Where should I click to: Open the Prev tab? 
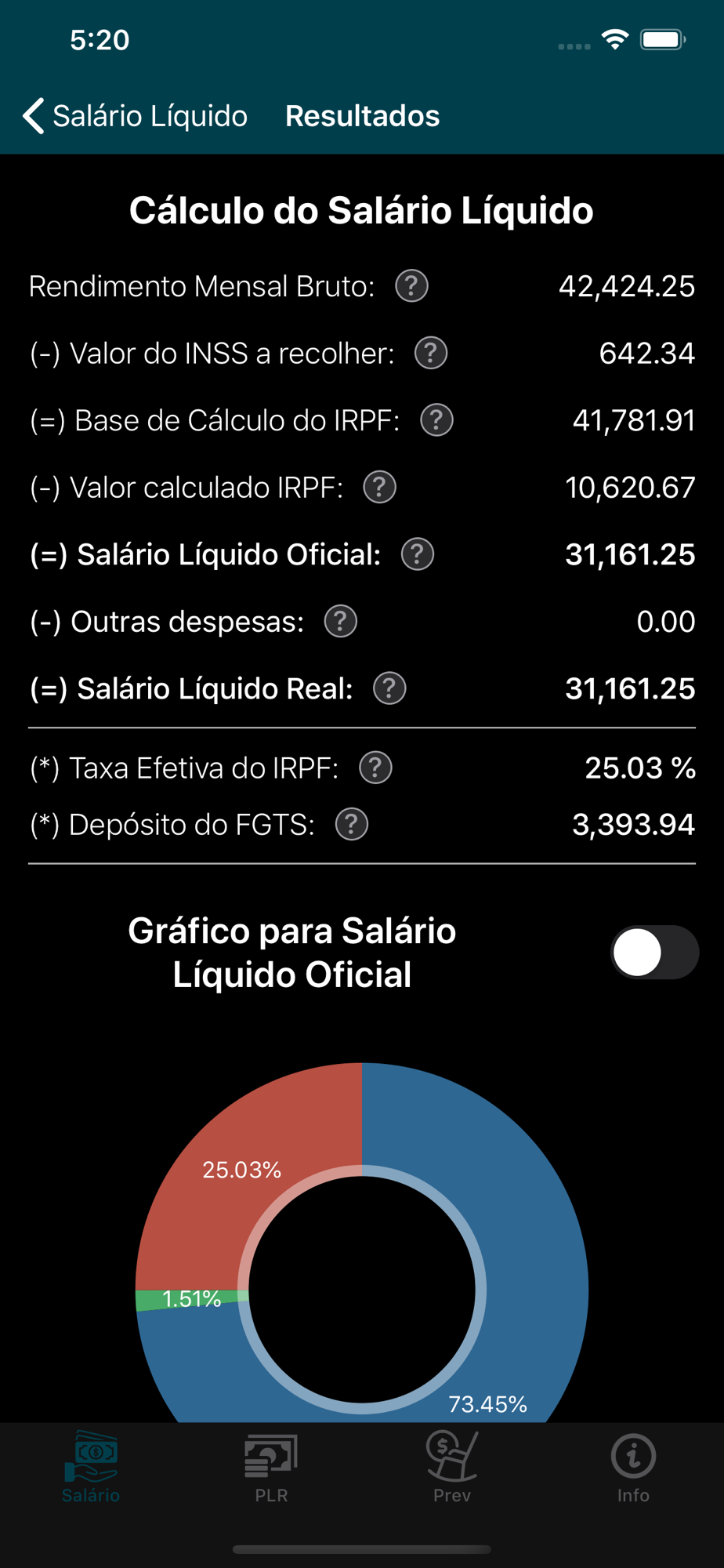tap(452, 1466)
